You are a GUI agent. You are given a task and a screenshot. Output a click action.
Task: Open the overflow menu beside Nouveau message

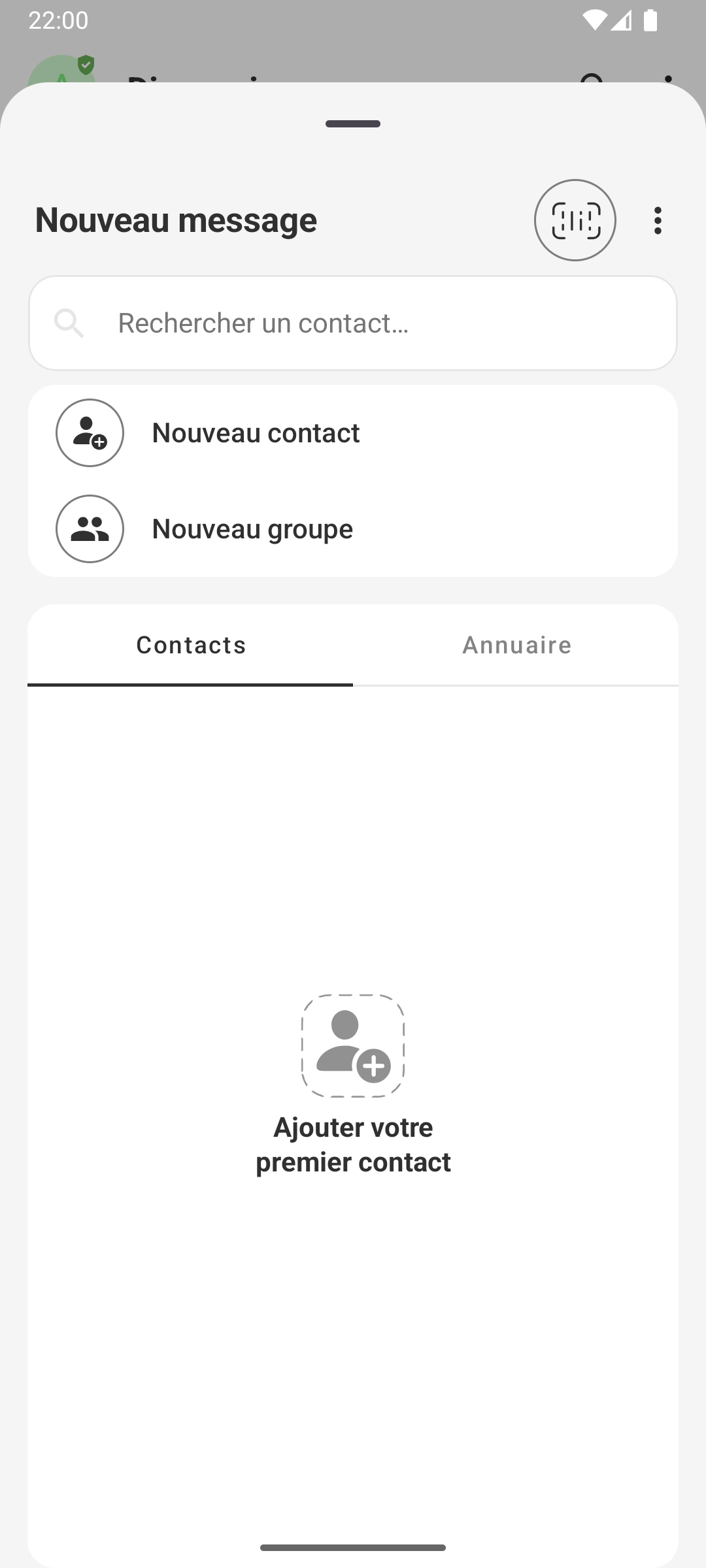pyautogui.click(x=658, y=220)
